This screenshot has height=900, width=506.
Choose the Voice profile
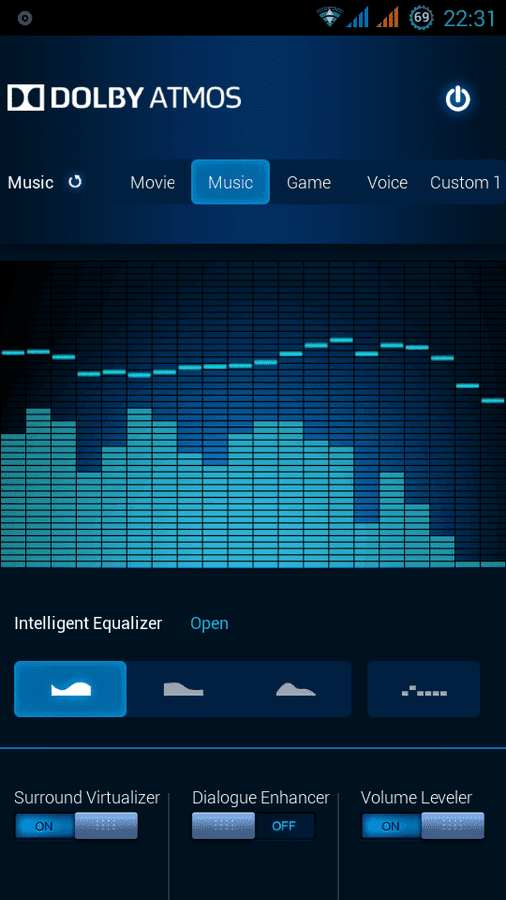point(387,183)
